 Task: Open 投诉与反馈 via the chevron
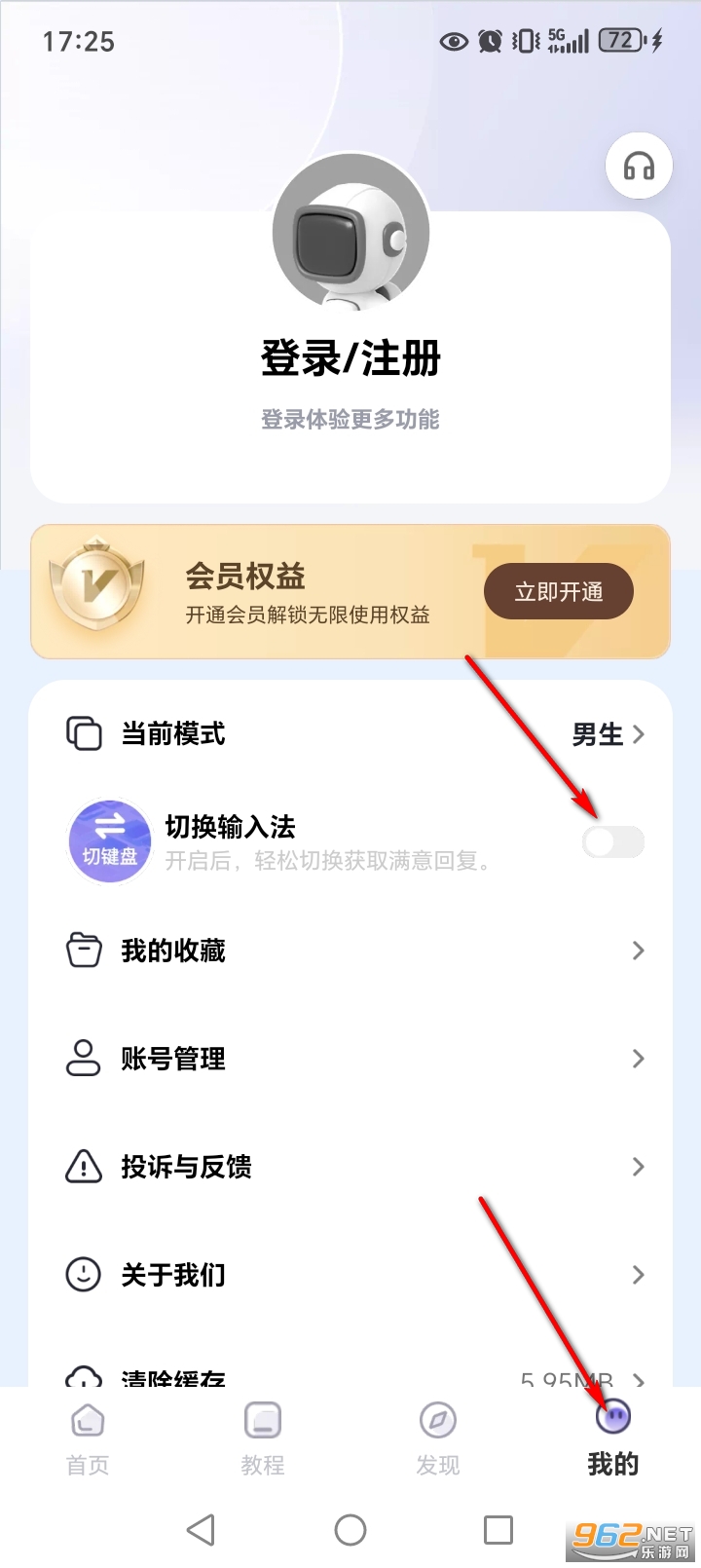[639, 1167]
